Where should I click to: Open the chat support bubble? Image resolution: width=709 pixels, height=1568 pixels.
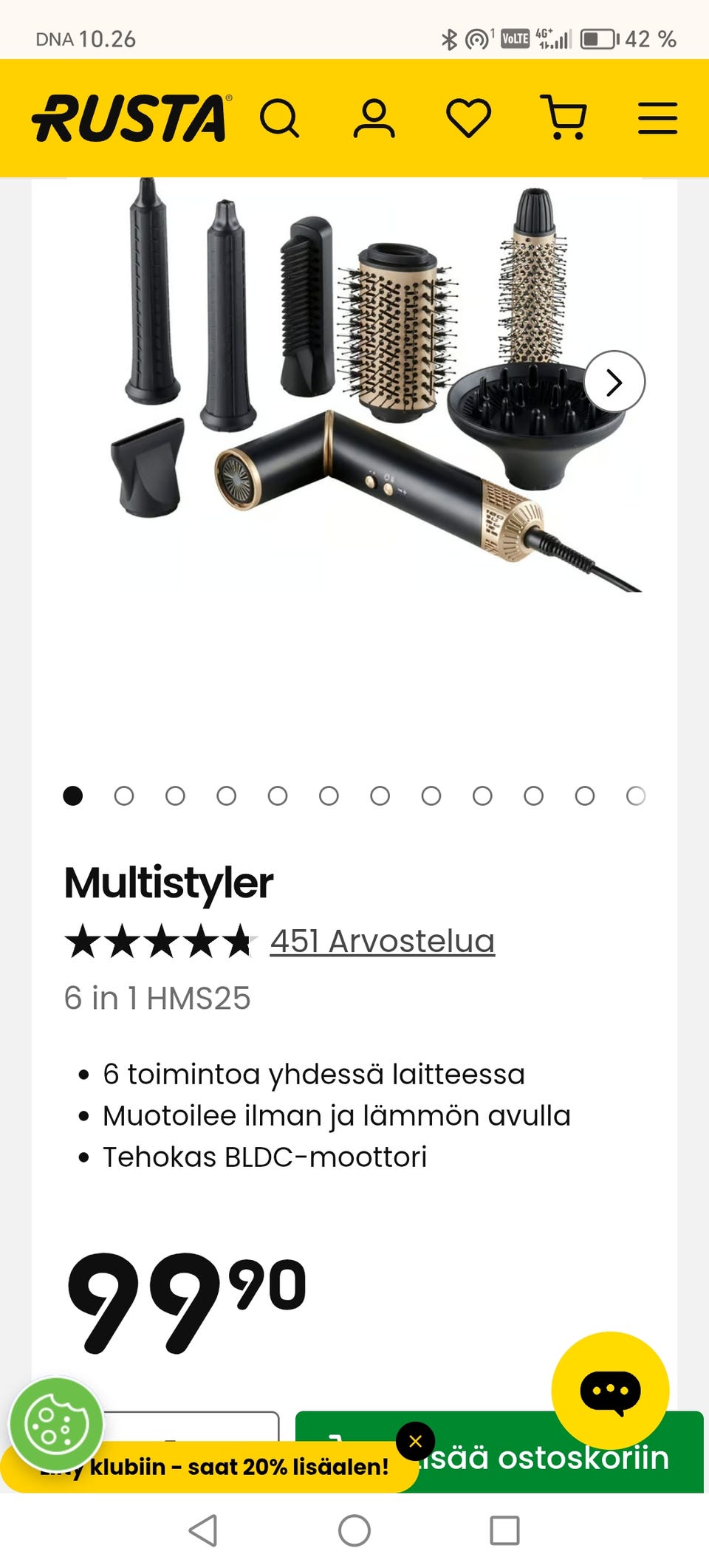(x=612, y=1391)
